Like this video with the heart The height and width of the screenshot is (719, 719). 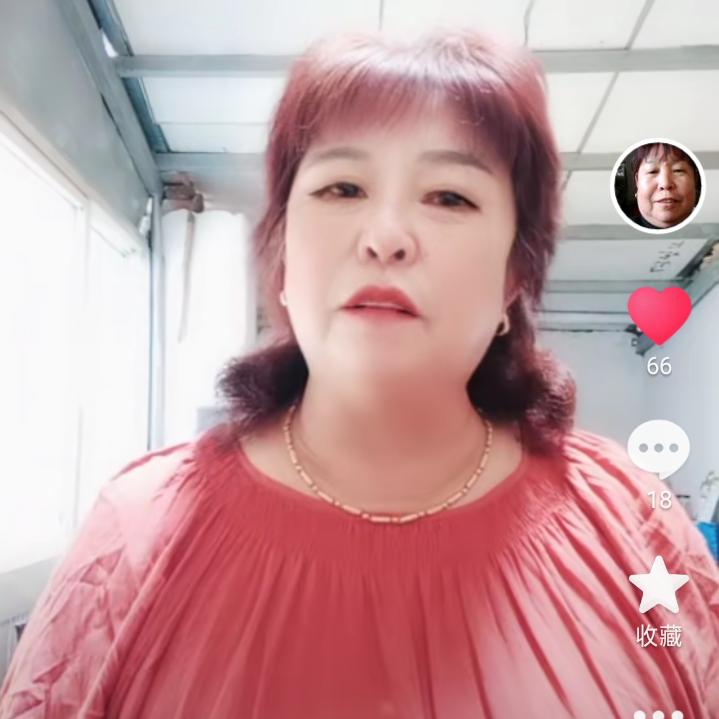tap(659, 314)
